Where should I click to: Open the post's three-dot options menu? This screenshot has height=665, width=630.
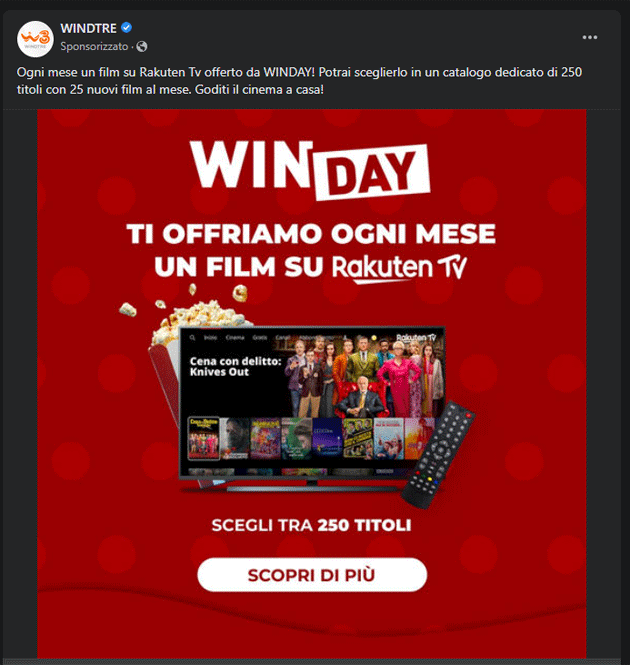(x=590, y=37)
